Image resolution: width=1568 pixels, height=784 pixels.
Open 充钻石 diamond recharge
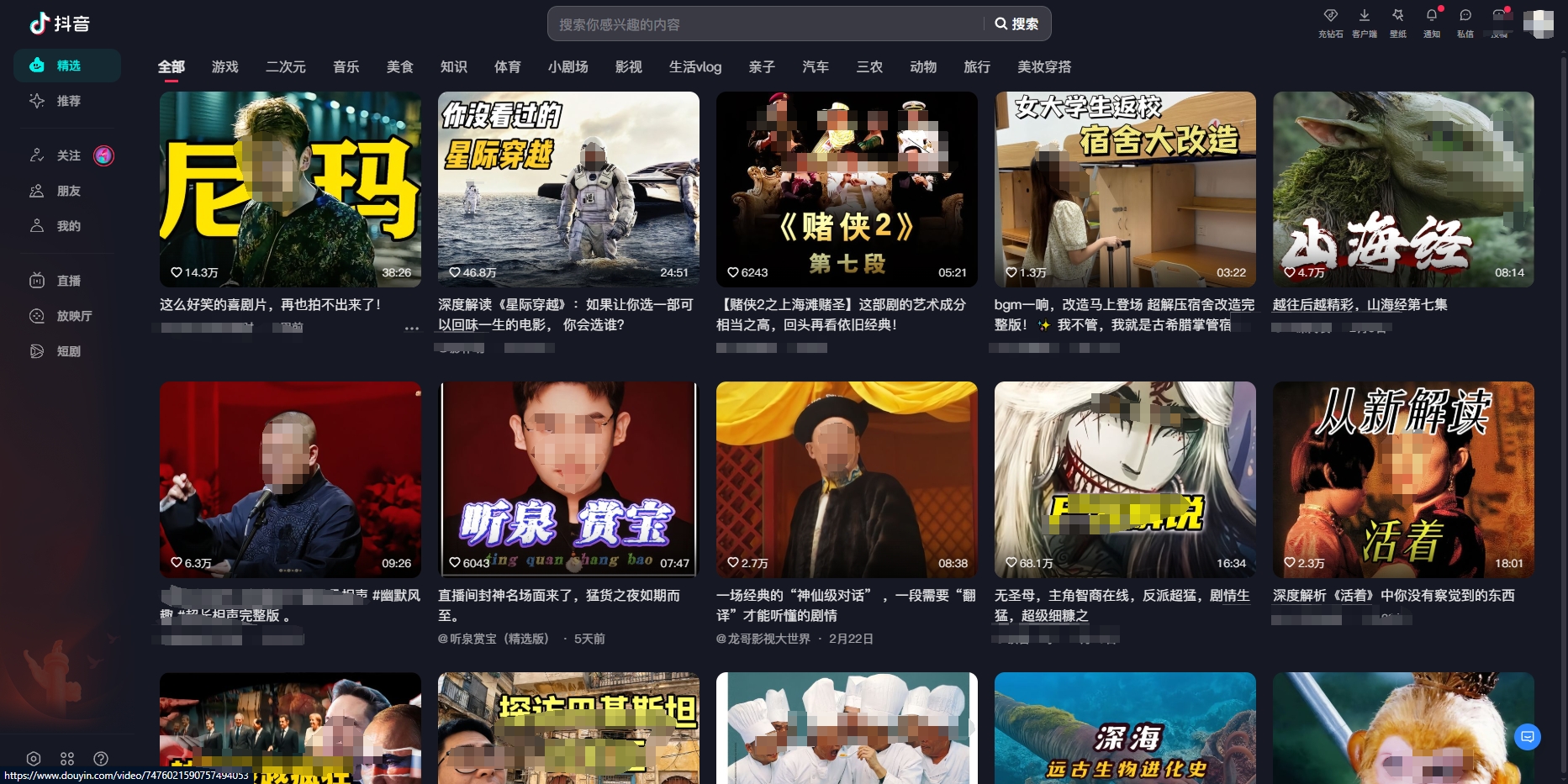tap(1330, 22)
